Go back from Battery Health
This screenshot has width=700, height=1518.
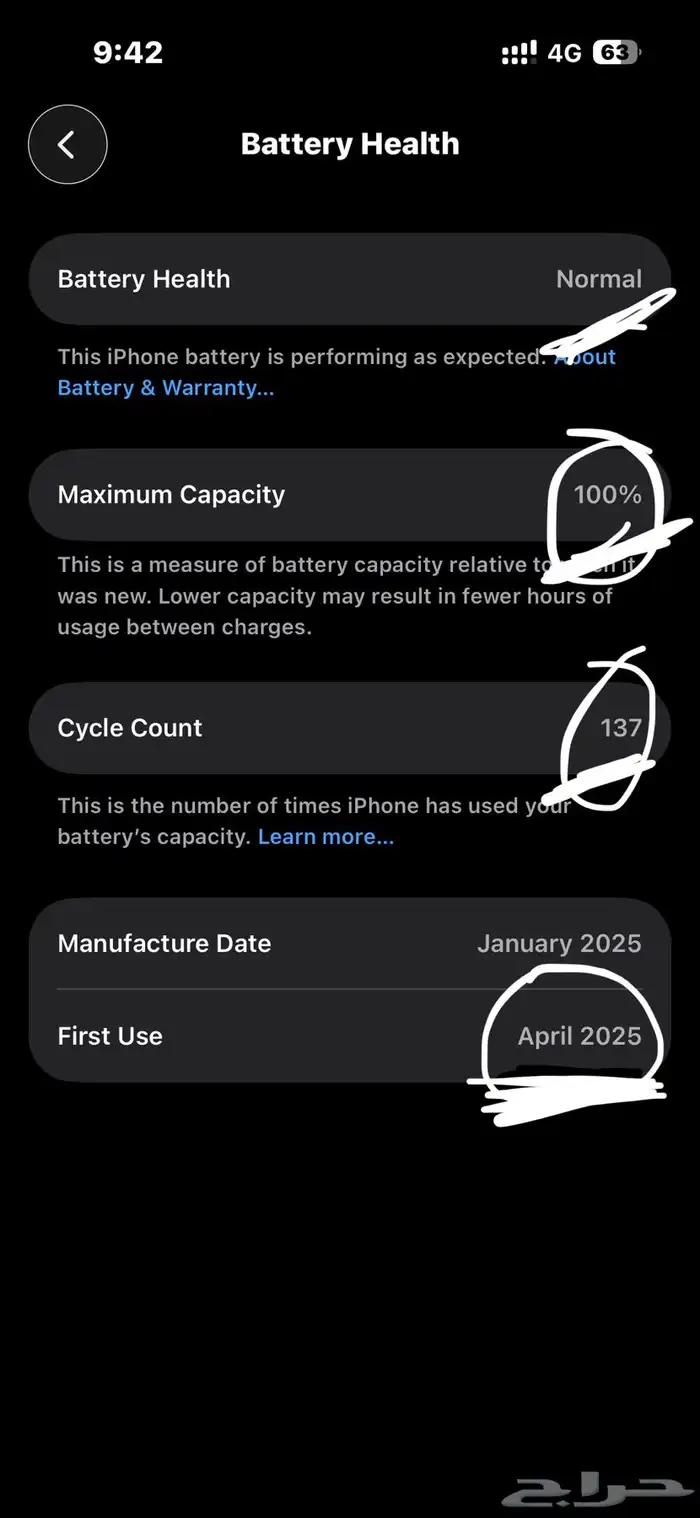coord(67,145)
